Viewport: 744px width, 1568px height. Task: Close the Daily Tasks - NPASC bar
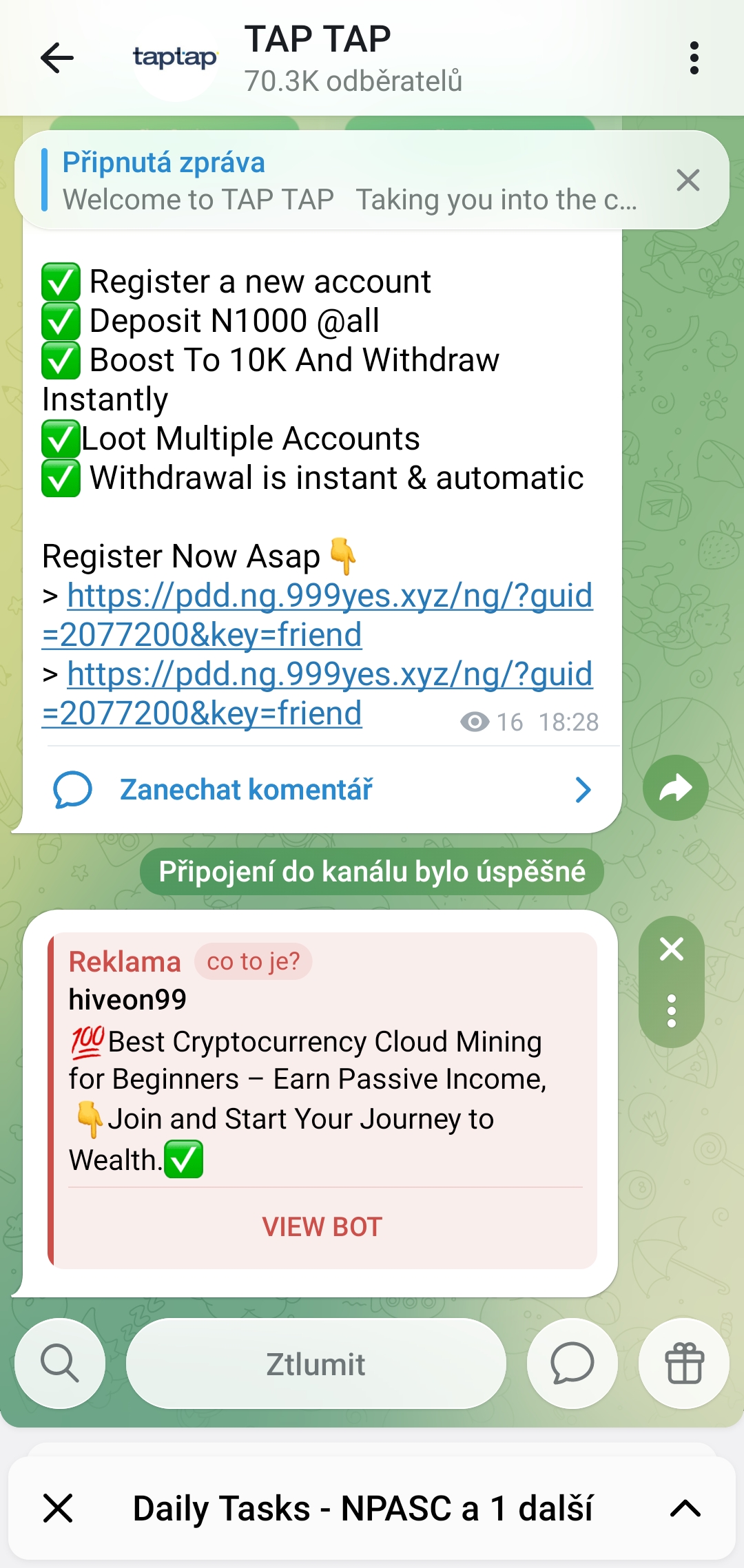point(58,1508)
